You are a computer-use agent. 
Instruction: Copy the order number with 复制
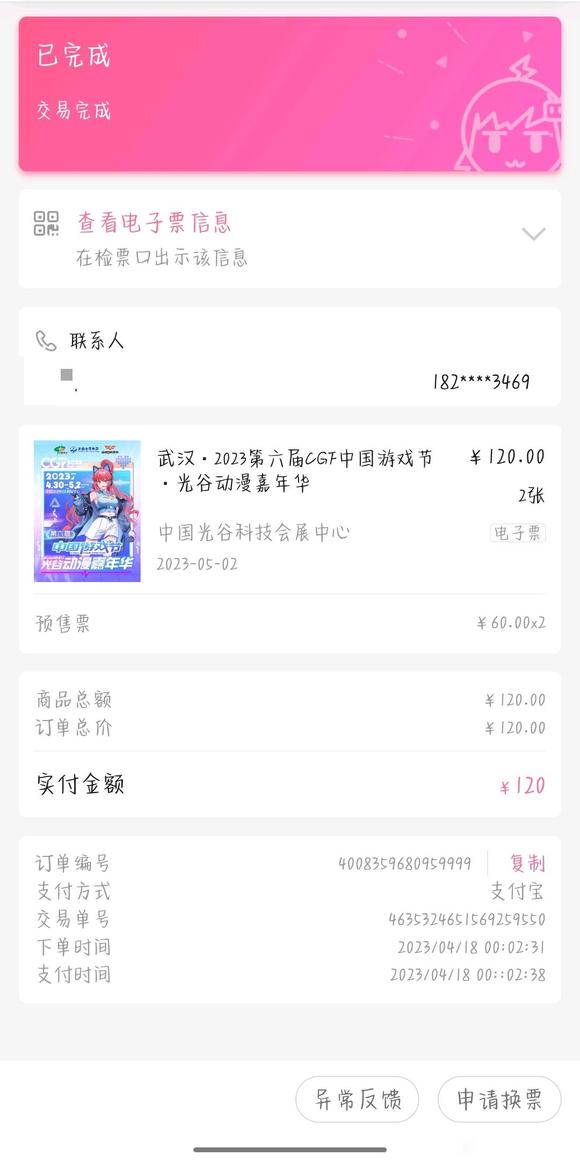coord(527,863)
